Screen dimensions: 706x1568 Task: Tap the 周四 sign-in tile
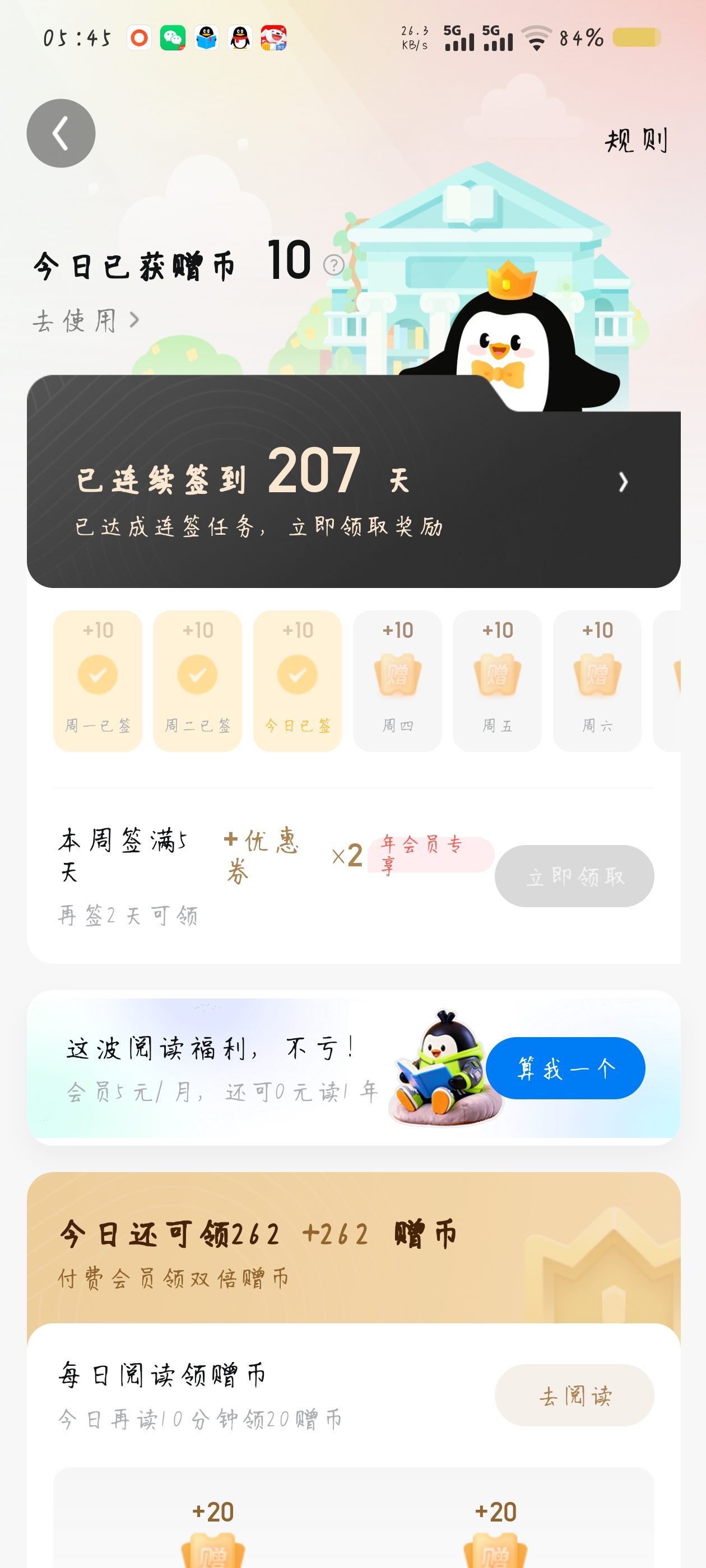click(397, 680)
